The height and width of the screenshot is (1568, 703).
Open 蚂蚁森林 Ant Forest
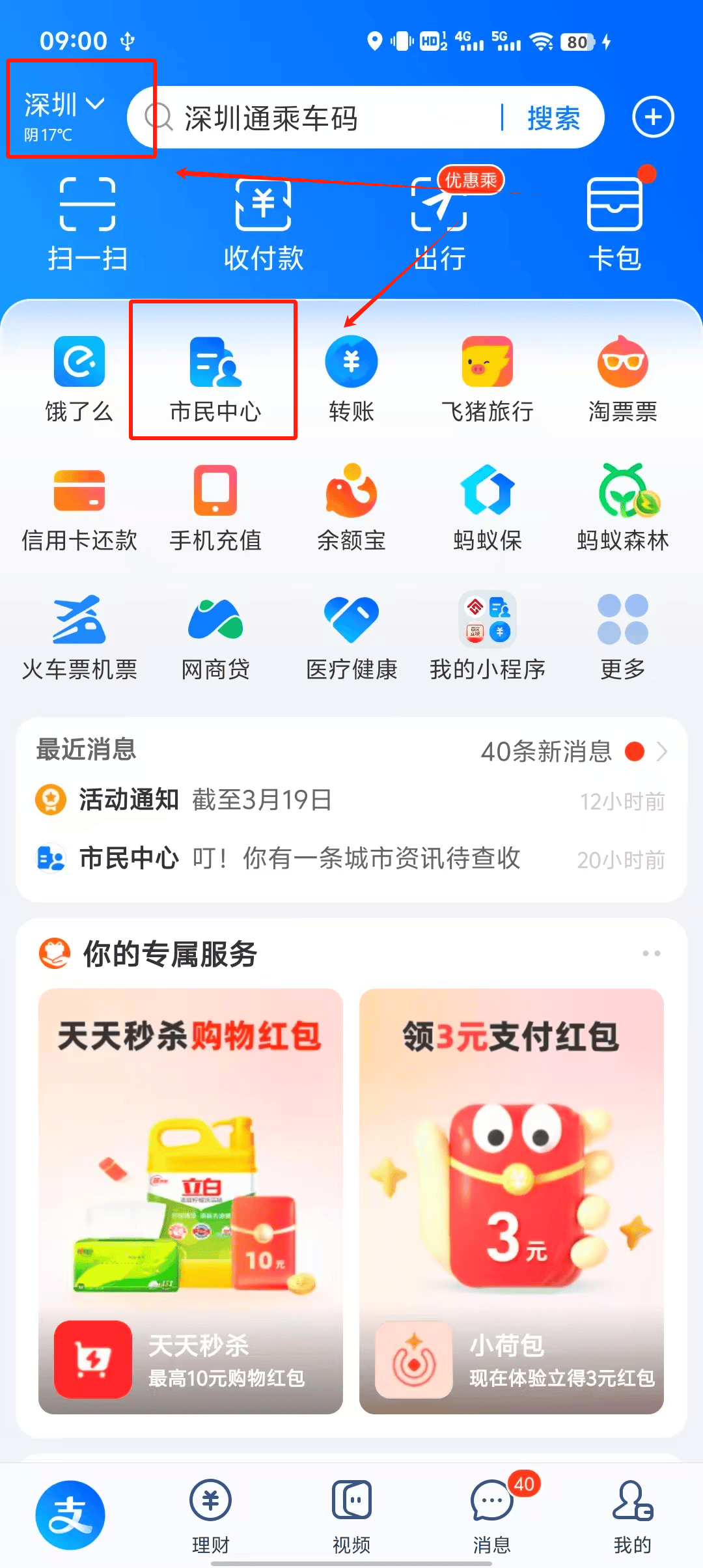click(x=622, y=508)
